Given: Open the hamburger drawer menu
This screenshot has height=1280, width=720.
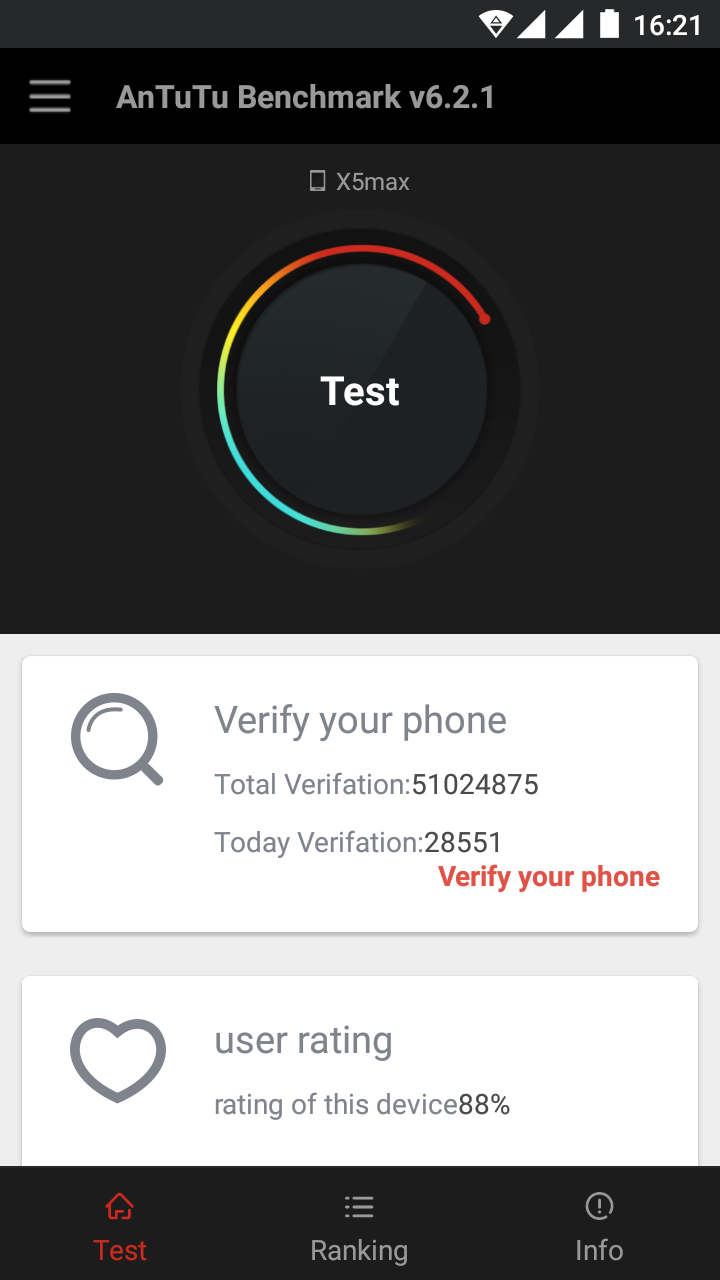Looking at the screenshot, I should [x=49, y=96].
